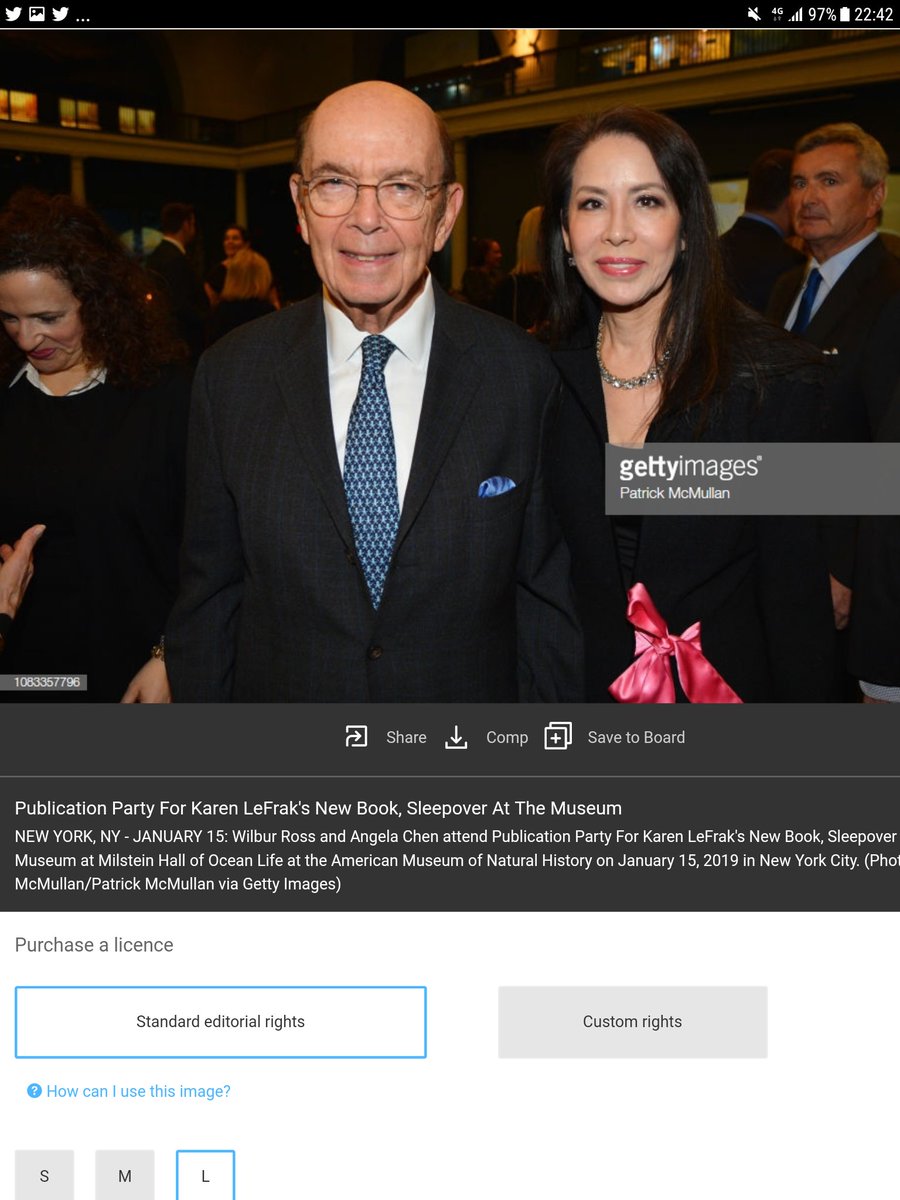Select size M
The height and width of the screenshot is (1200, 900).
pyautogui.click(x=125, y=1175)
